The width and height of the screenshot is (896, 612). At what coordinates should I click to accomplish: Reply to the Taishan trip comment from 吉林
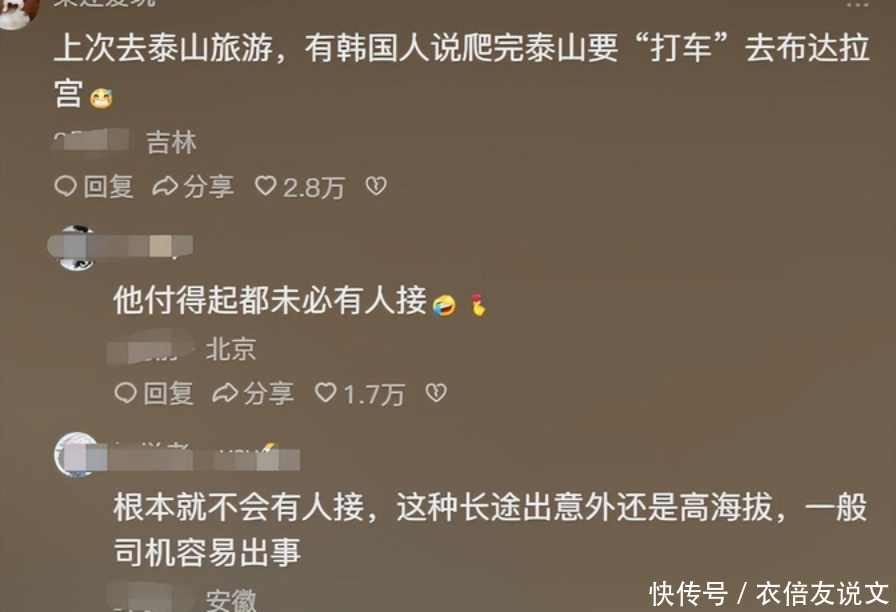[x=93, y=186]
